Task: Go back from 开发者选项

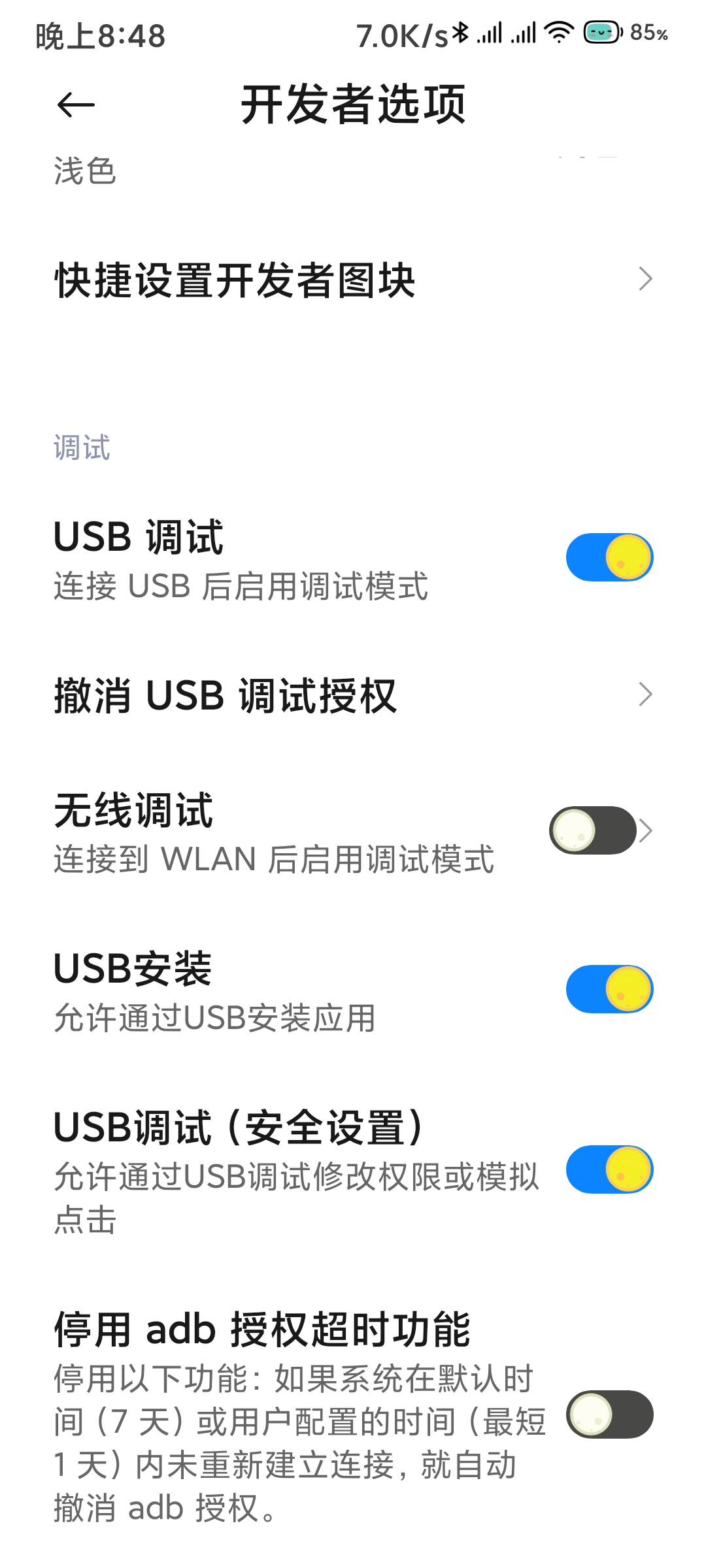Action: (x=76, y=105)
